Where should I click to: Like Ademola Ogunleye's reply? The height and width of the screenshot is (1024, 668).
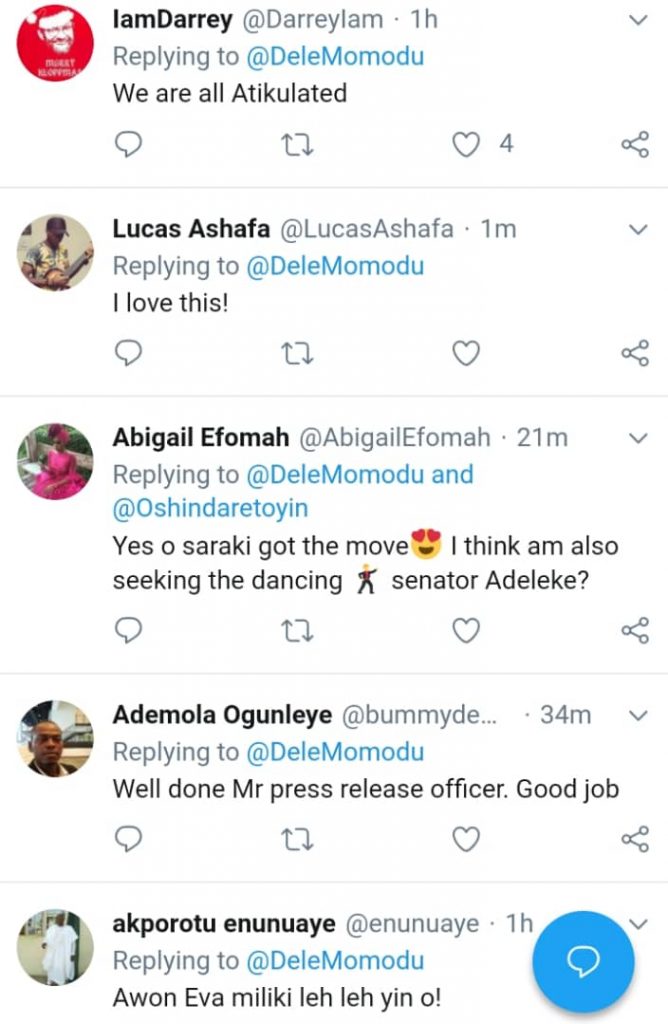point(467,839)
